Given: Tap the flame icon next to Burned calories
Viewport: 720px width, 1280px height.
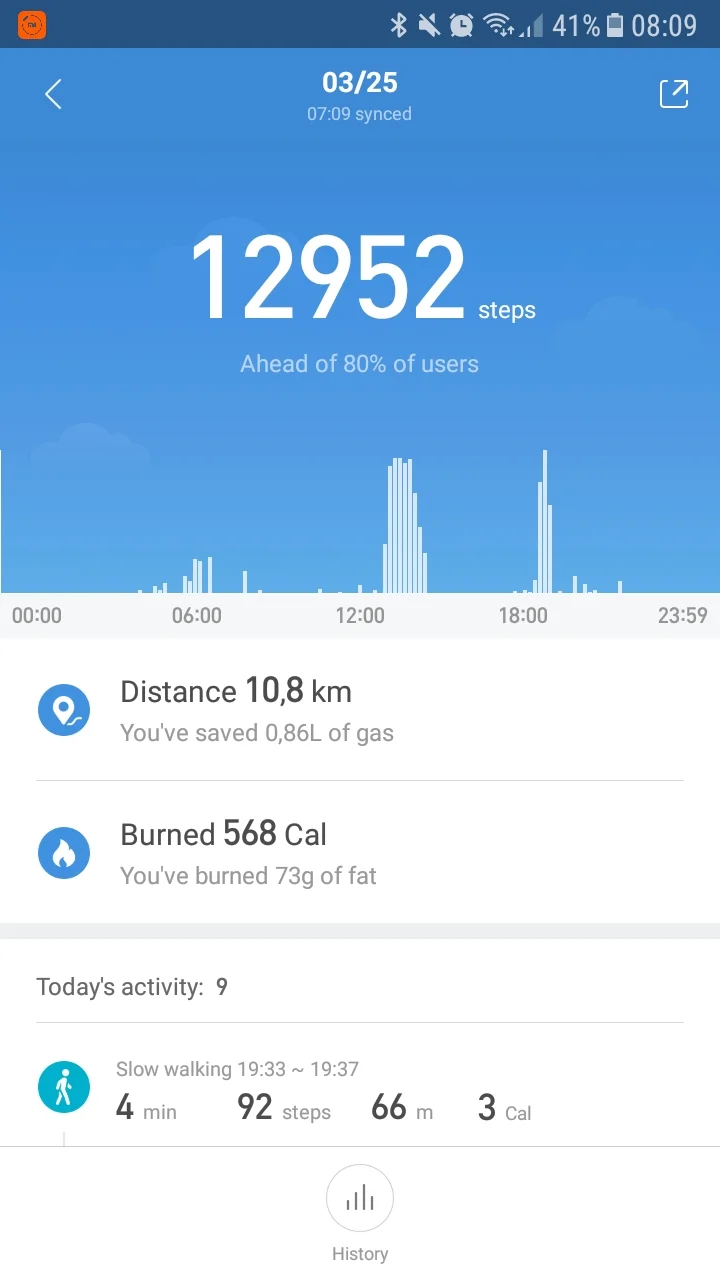Looking at the screenshot, I should pyautogui.click(x=64, y=853).
